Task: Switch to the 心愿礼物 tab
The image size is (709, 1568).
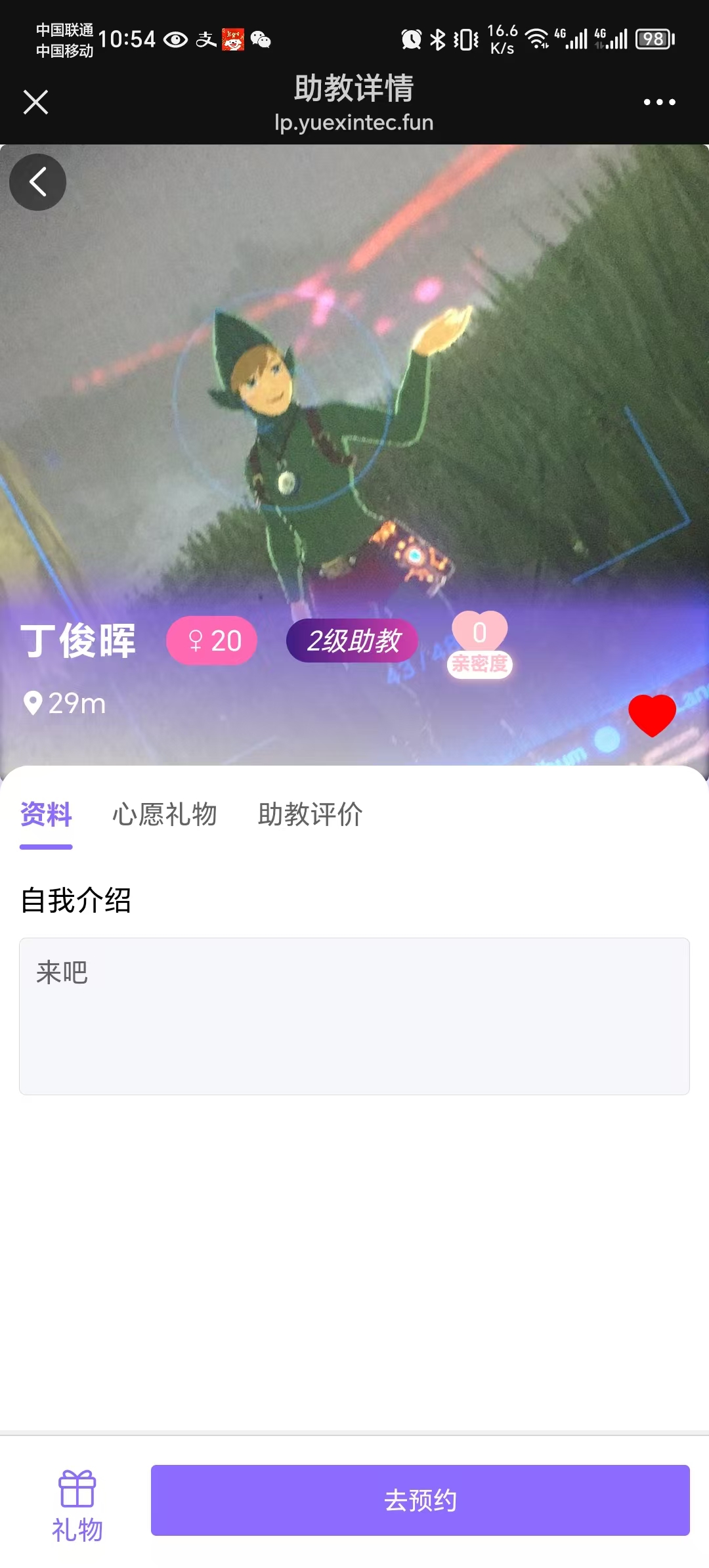Action: 164,814
